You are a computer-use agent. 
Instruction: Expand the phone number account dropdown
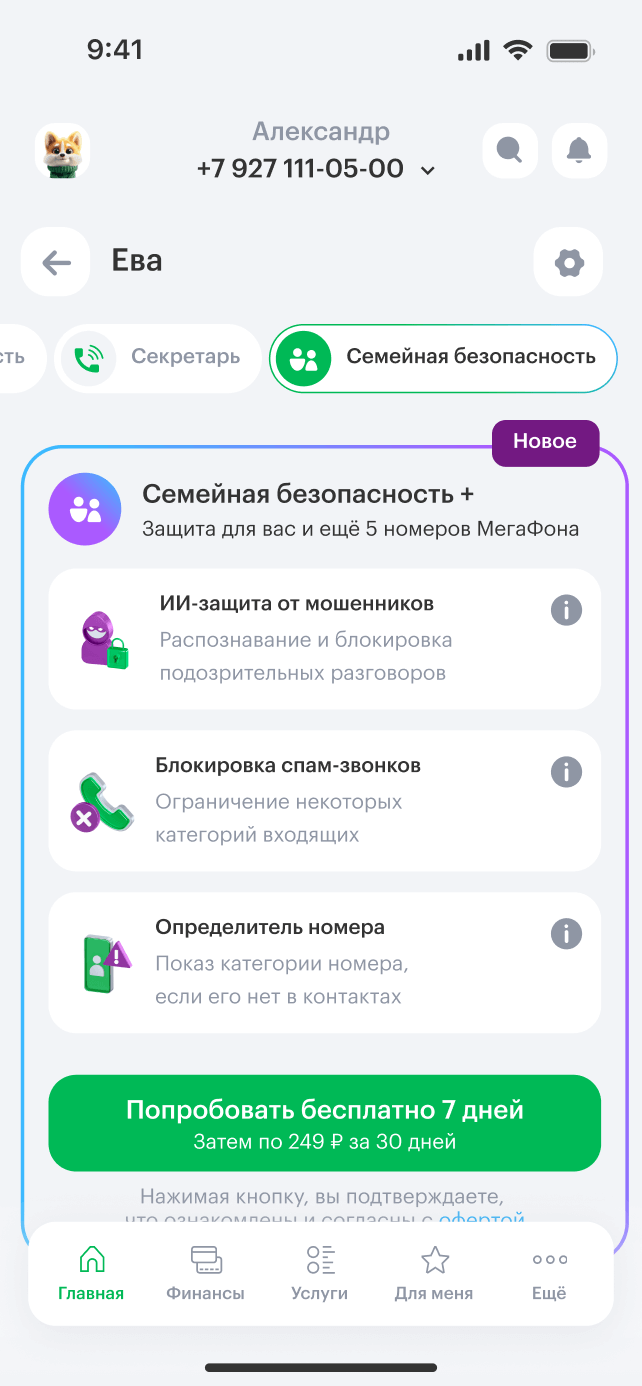tap(427, 171)
